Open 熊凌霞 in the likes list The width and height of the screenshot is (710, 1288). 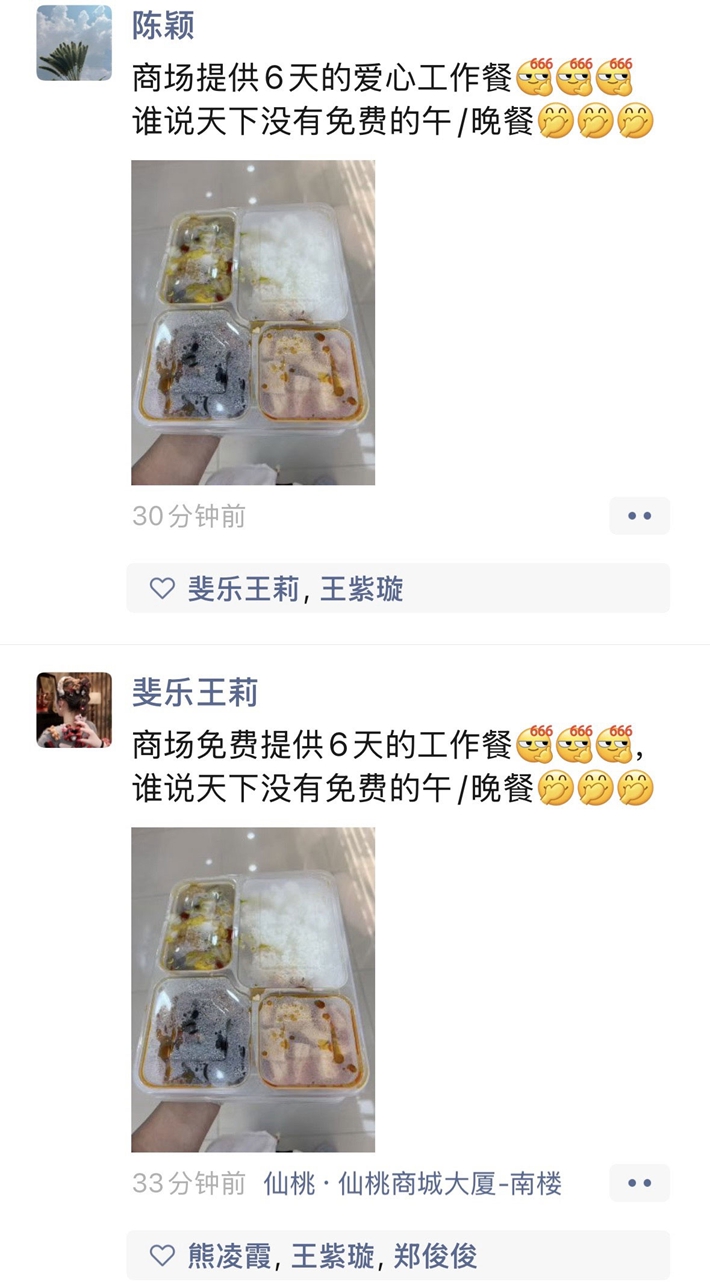tap(229, 1256)
